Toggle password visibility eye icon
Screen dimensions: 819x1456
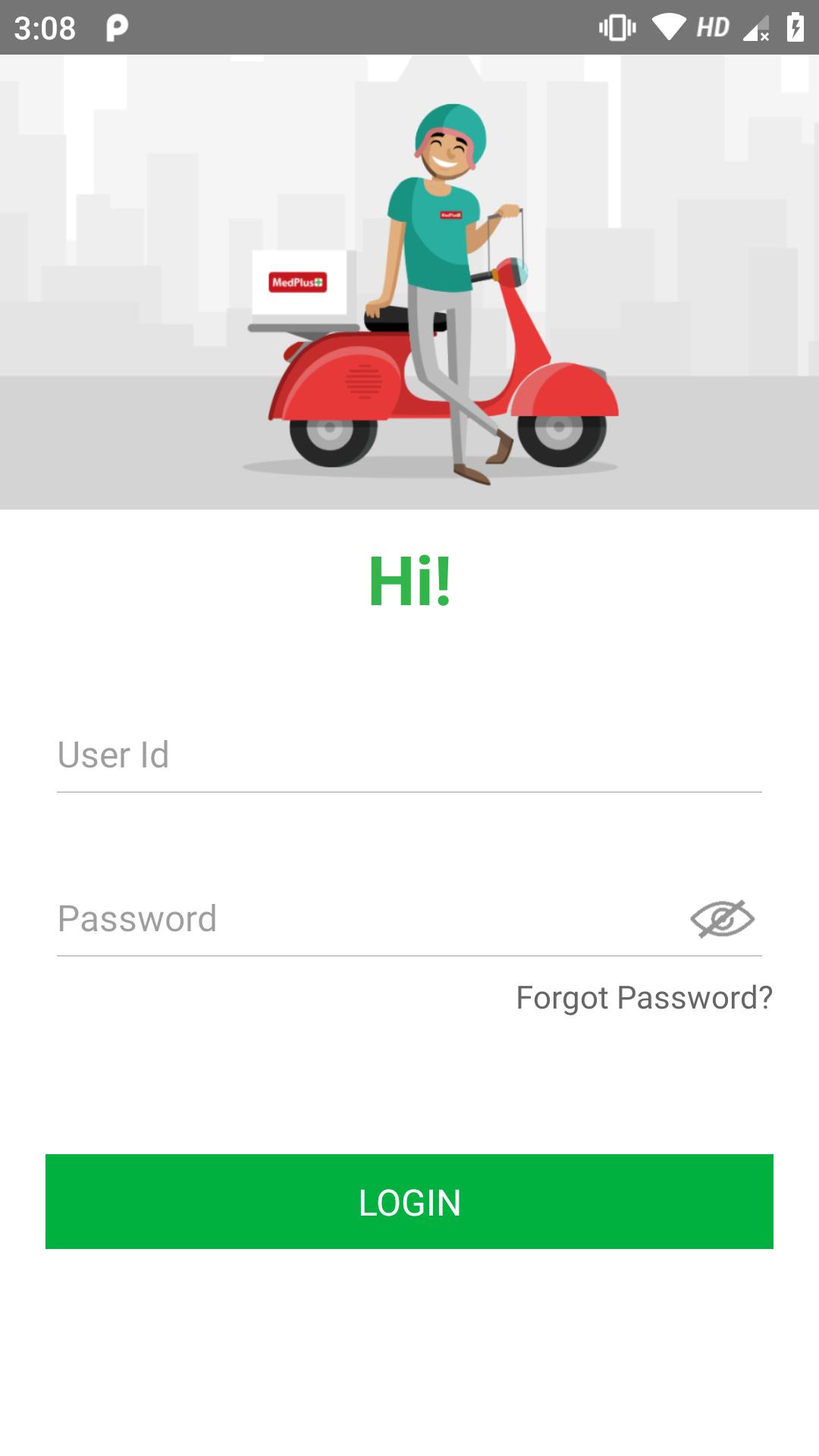point(722,919)
